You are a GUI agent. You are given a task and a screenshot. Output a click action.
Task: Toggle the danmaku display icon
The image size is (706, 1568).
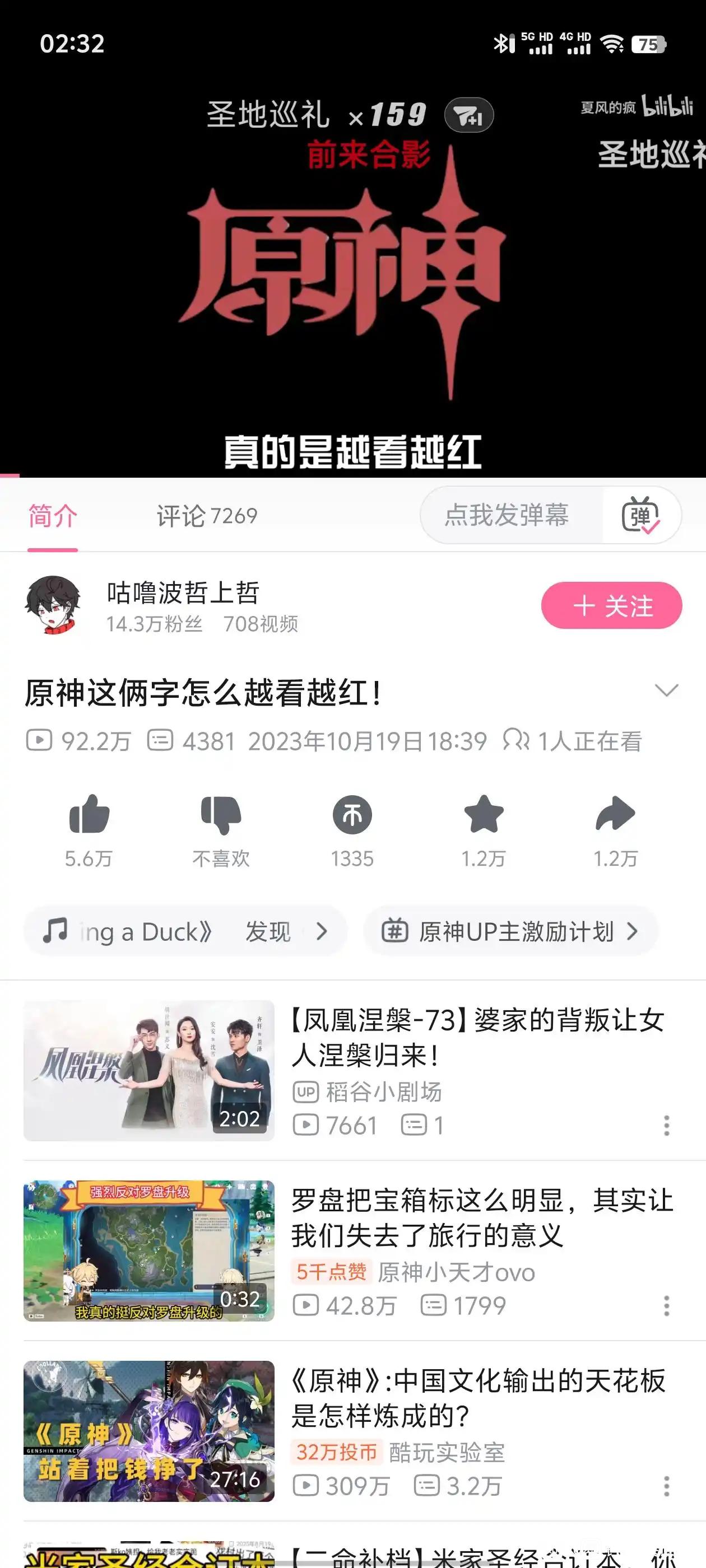click(x=640, y=516)
